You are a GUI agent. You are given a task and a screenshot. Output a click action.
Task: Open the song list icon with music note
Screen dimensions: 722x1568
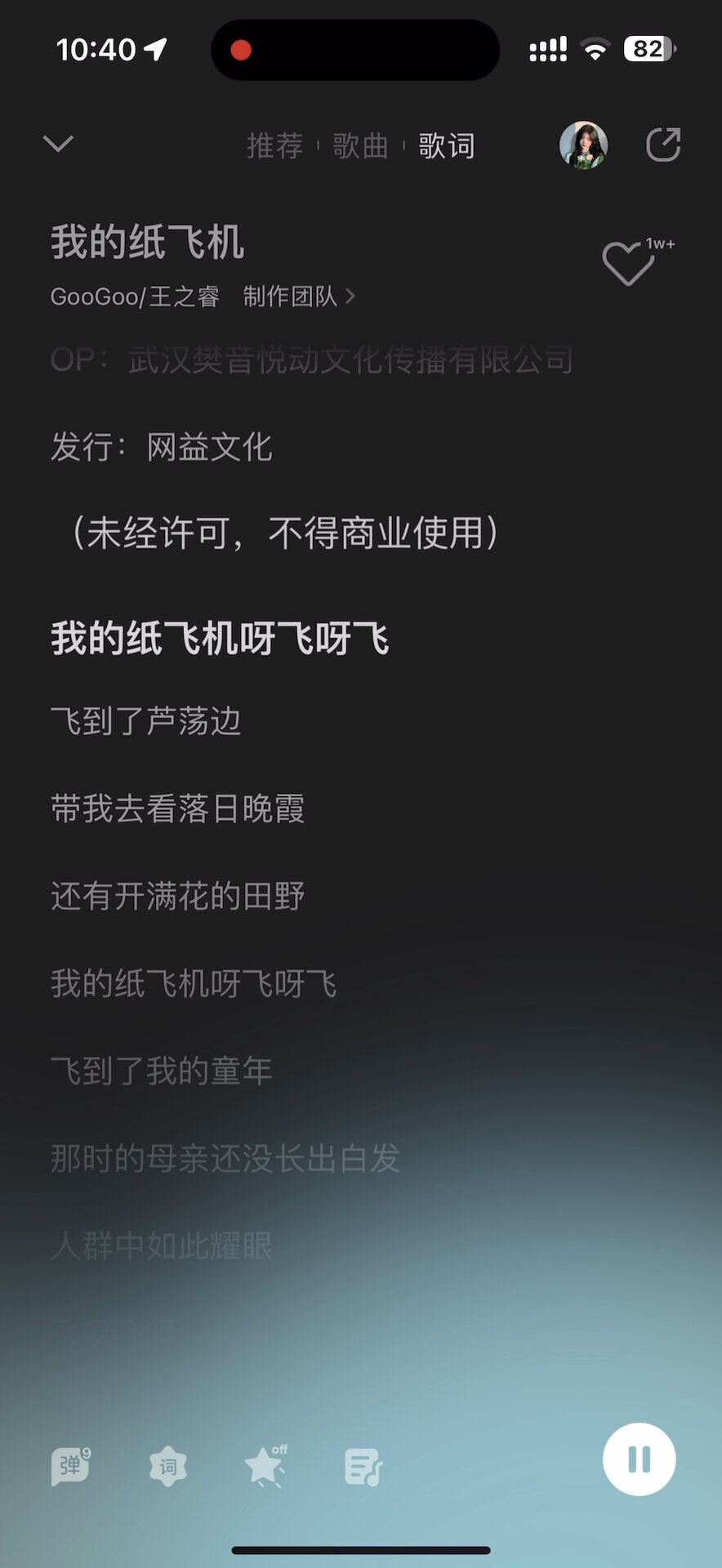click(363, 1466)
